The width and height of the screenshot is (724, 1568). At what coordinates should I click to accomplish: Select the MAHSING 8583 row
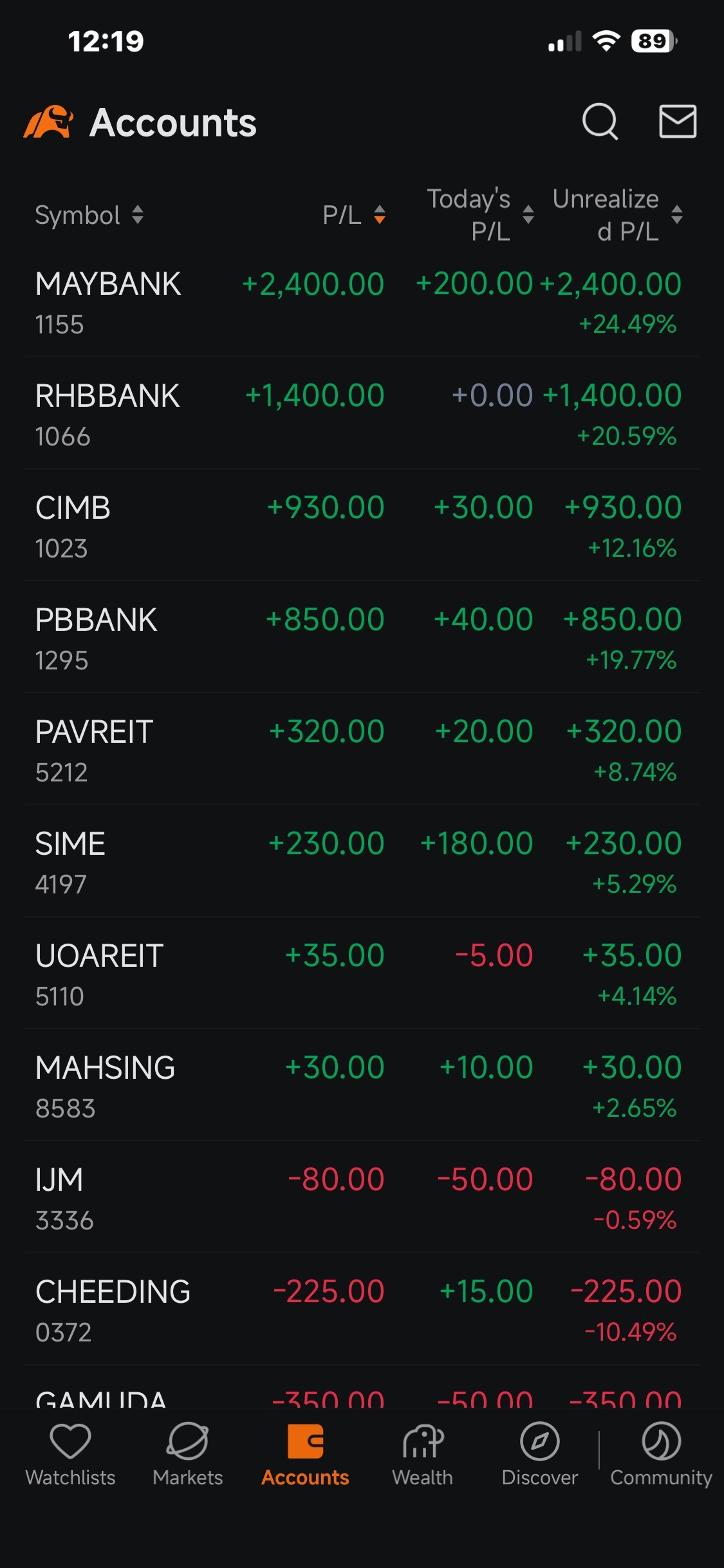[x=362, y=1086]
